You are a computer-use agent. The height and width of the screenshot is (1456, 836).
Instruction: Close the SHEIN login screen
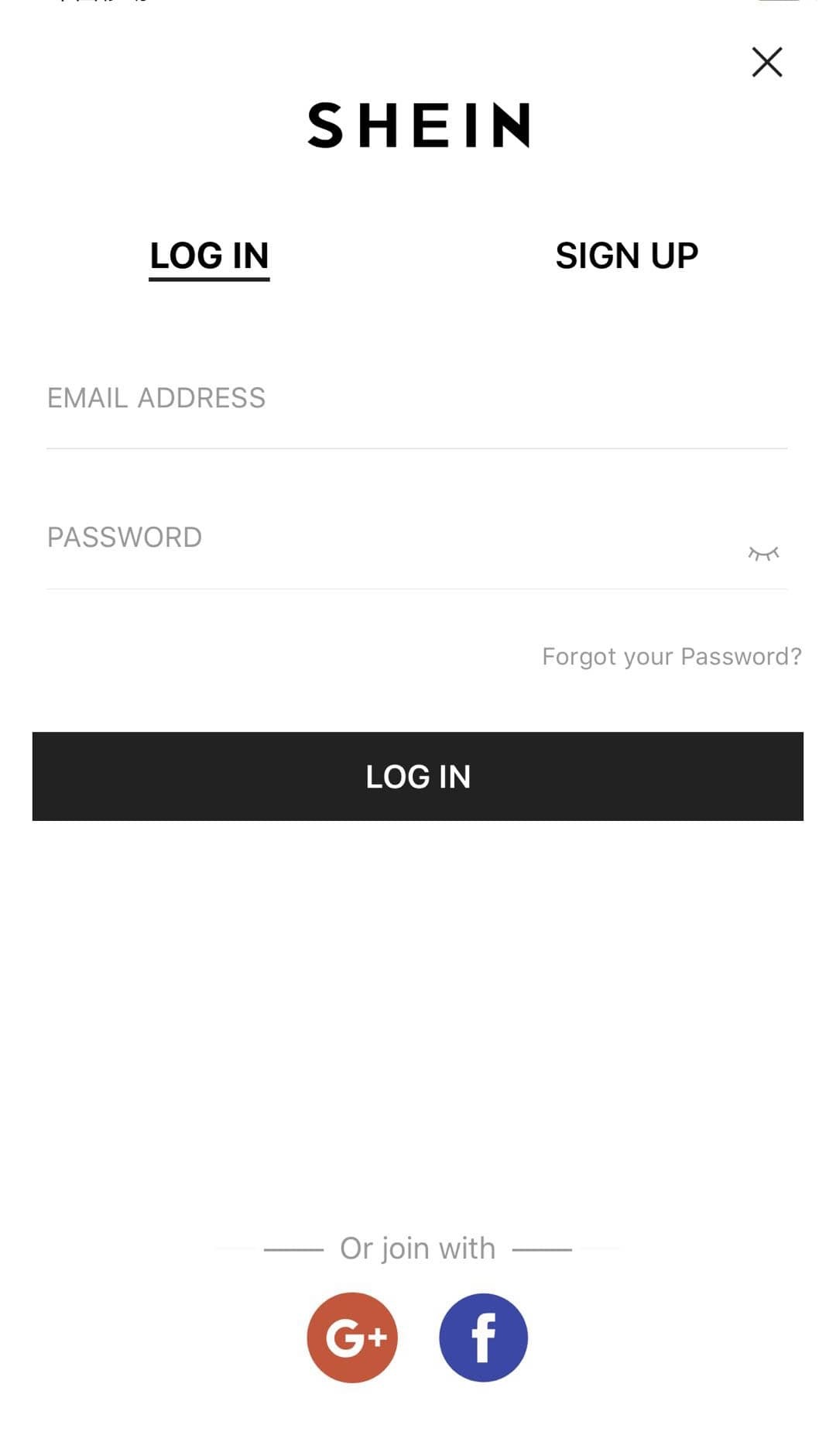[x=766, y=62]
